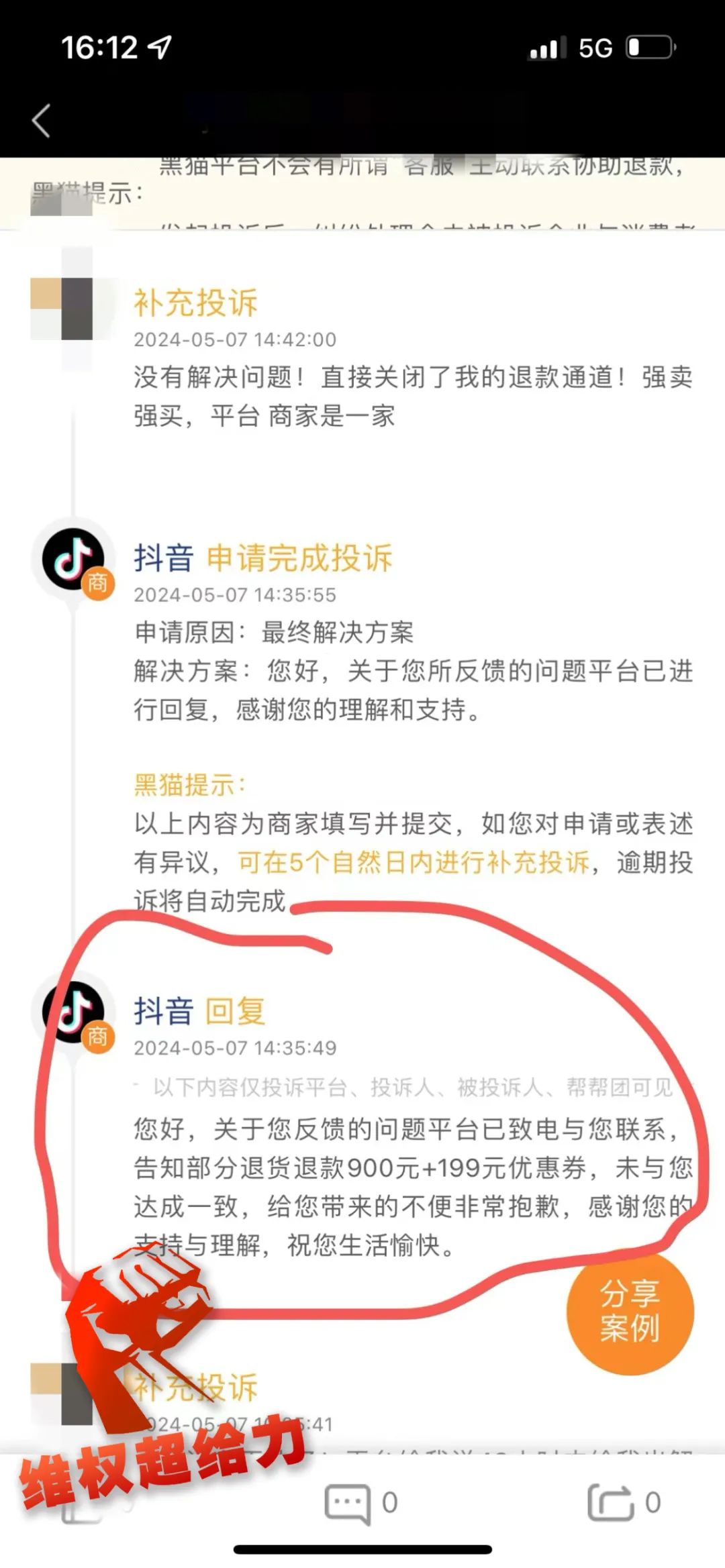Open the comments icon at the bottom

point(348,1503)
